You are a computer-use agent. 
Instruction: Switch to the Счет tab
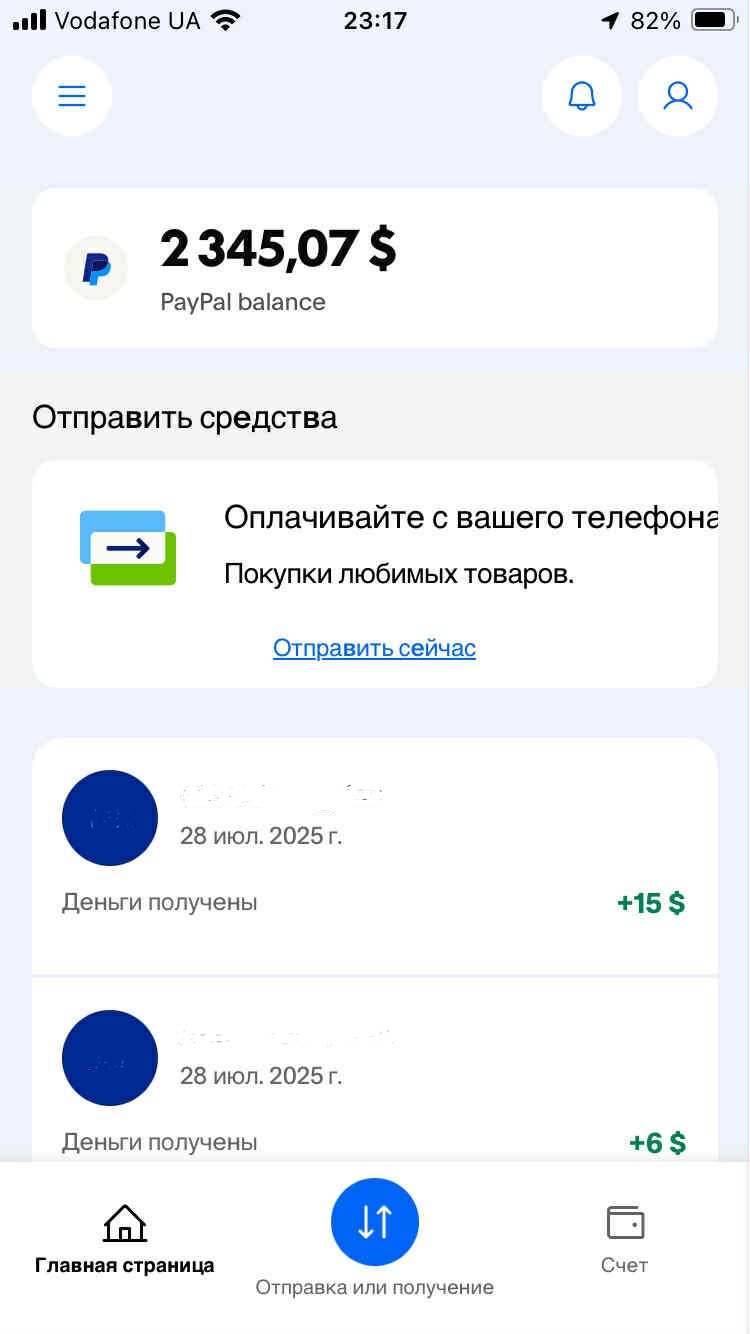coord(625,1239)
